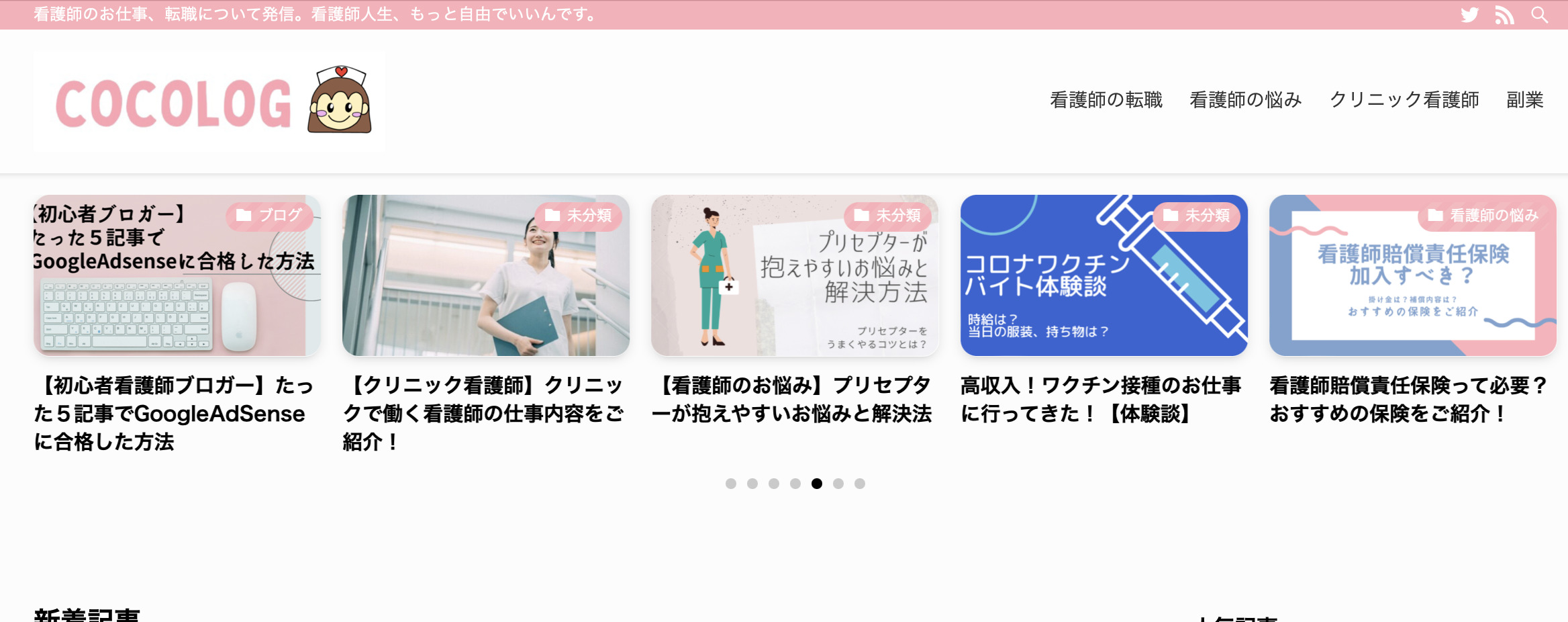The width and height of the screenshot is (1568, 622).
Task: Jump to the last carousel dot
Action: [x=860, y=484]
